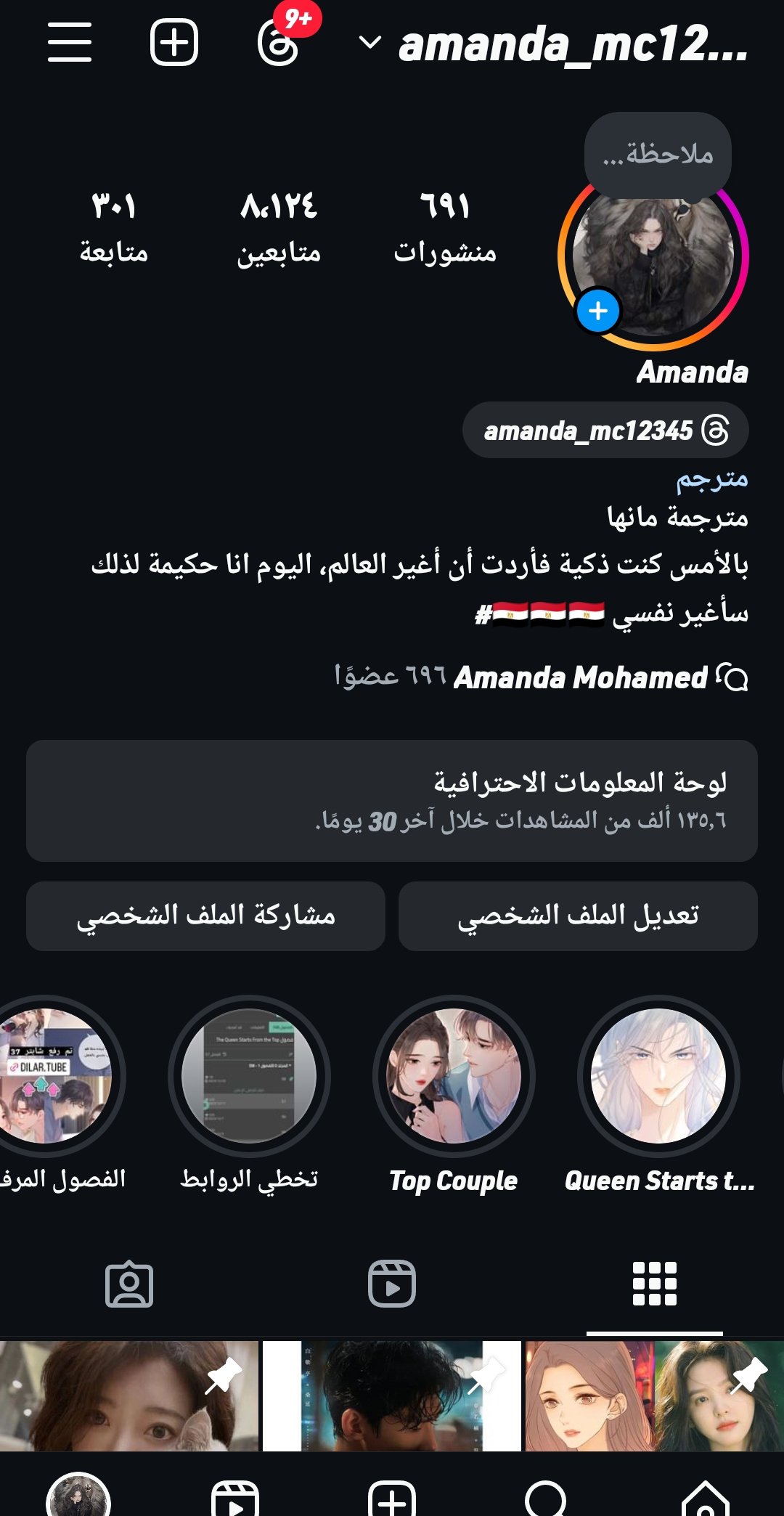Open the Queen Starts t... highlight
This screenshot has height=1516, width=784.
click(x=658, y=1075)
